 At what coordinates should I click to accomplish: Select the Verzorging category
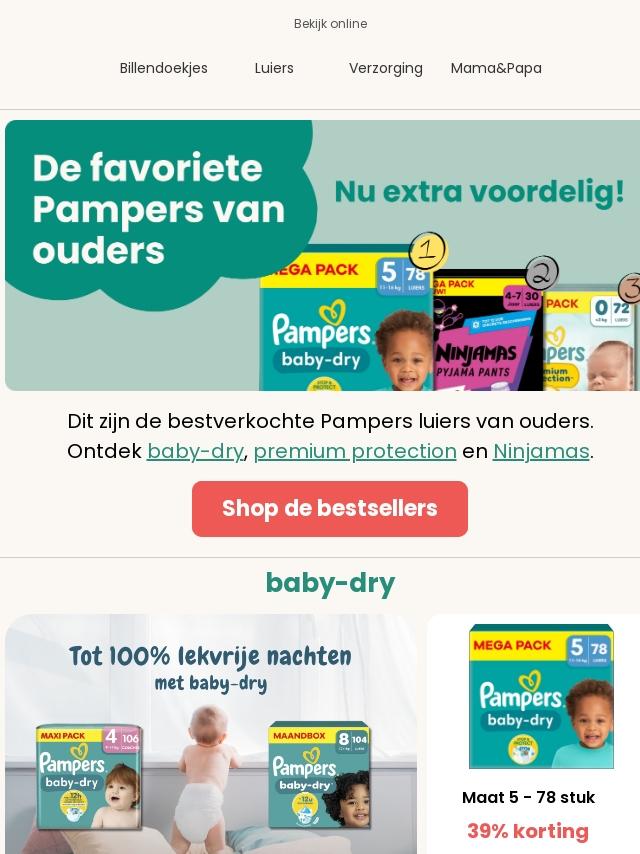[x=385, y=68]
